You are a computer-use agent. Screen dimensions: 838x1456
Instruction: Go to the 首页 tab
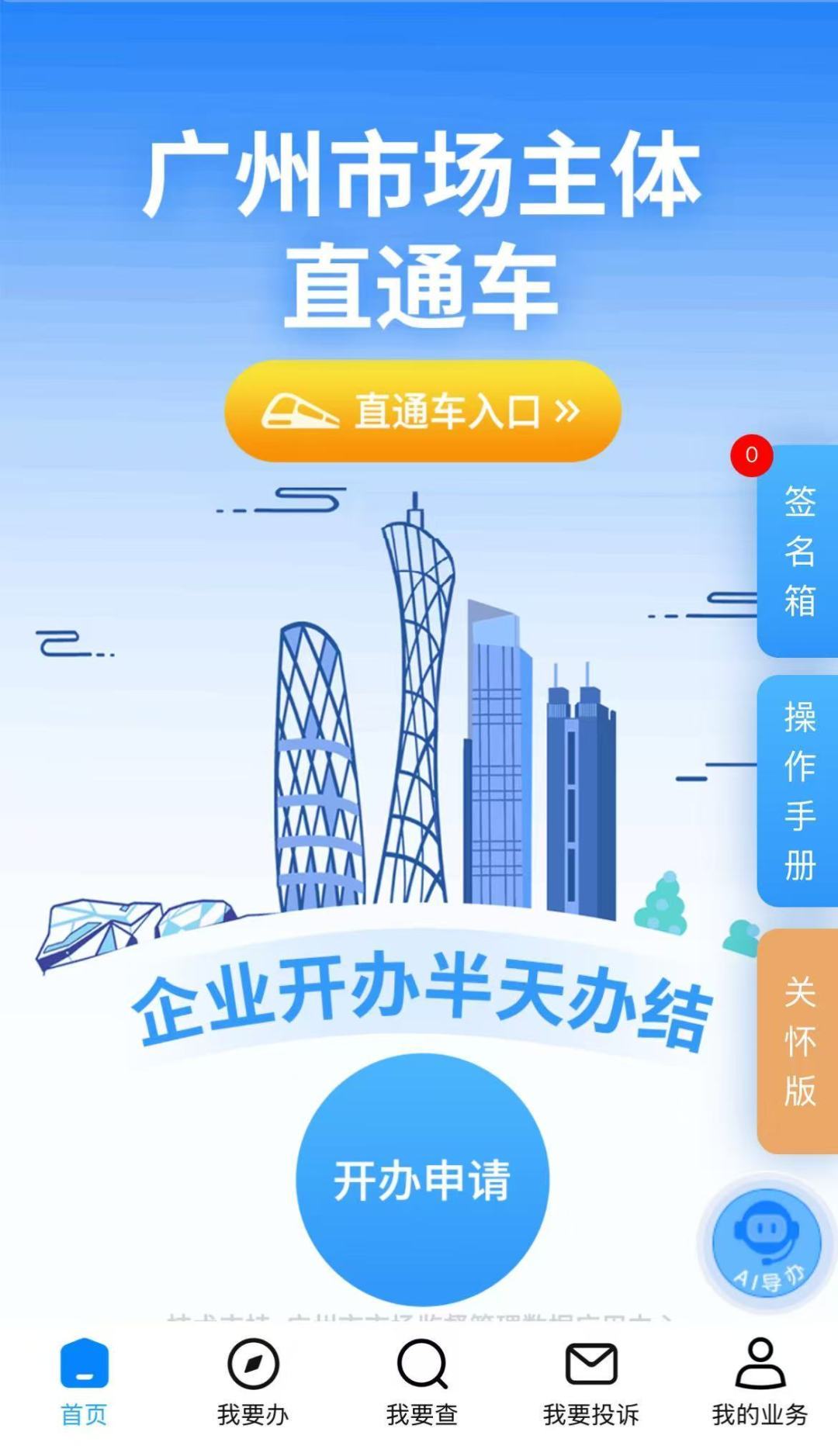click(x=84, y=1382)
